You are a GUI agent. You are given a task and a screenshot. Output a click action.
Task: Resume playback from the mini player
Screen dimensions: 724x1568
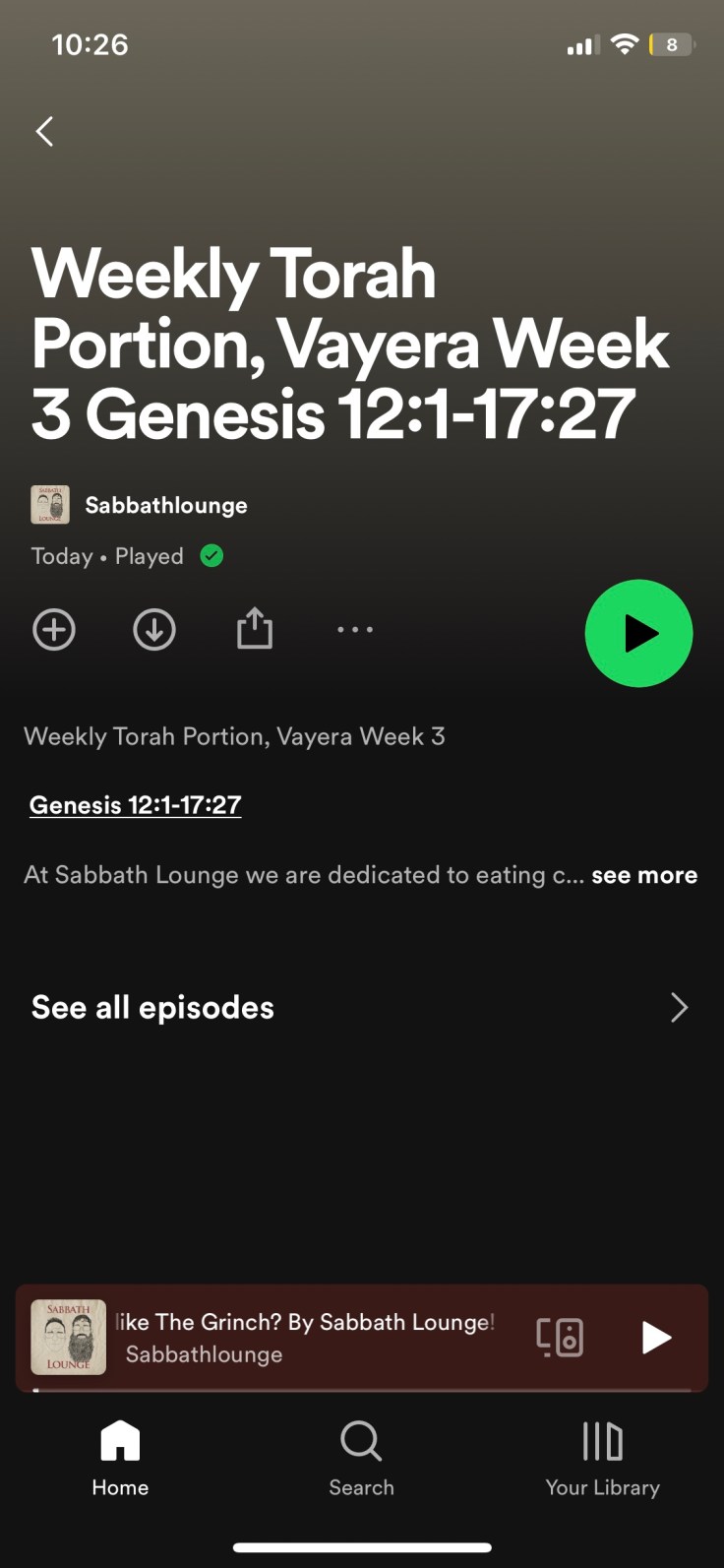pos(656,1337)
